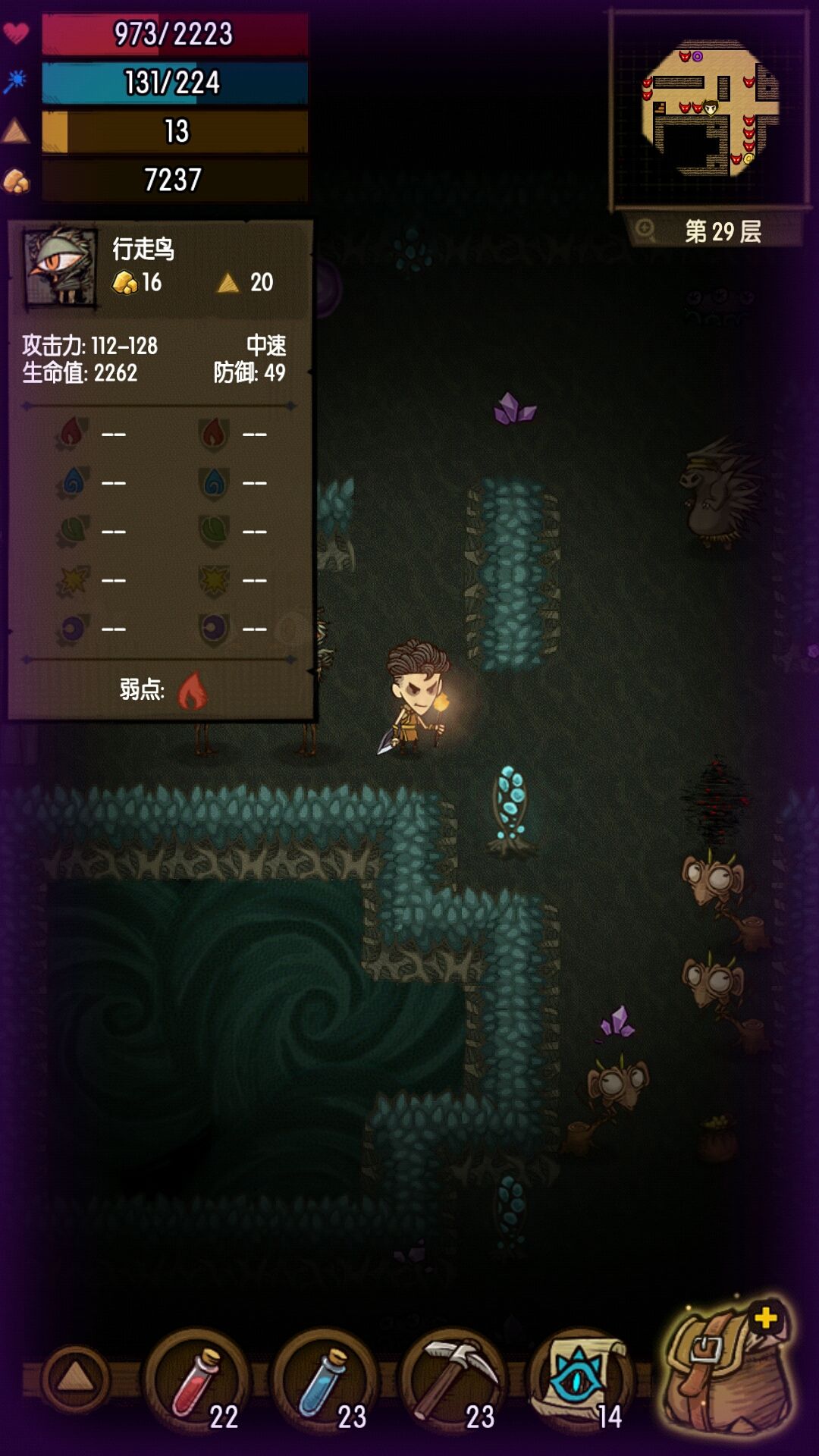Image resolution: width=819 pixels, height=1456 pixels.
Task: Click the health bar showing 973/2223
Action: click(174, 33)
